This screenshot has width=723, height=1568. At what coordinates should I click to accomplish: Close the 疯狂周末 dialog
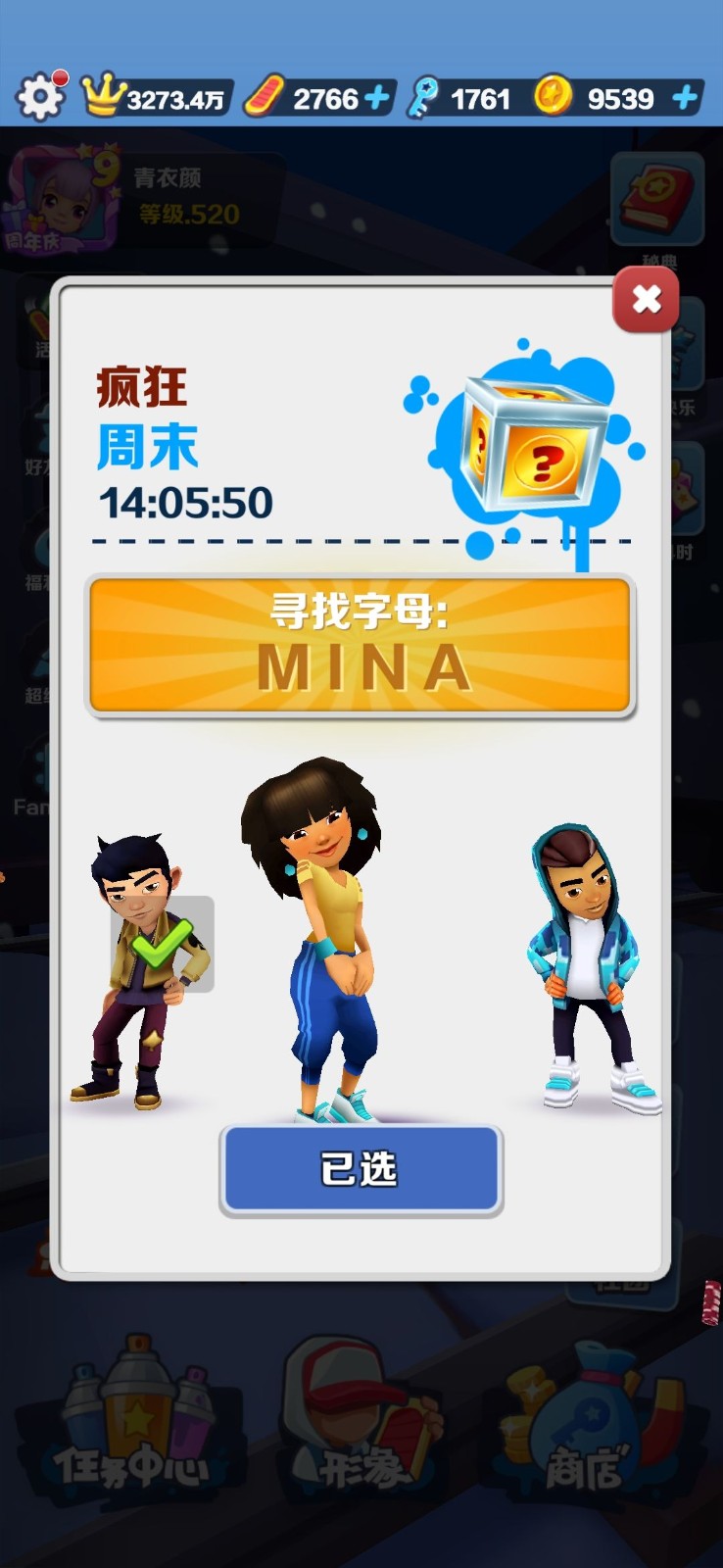point(646,299)
